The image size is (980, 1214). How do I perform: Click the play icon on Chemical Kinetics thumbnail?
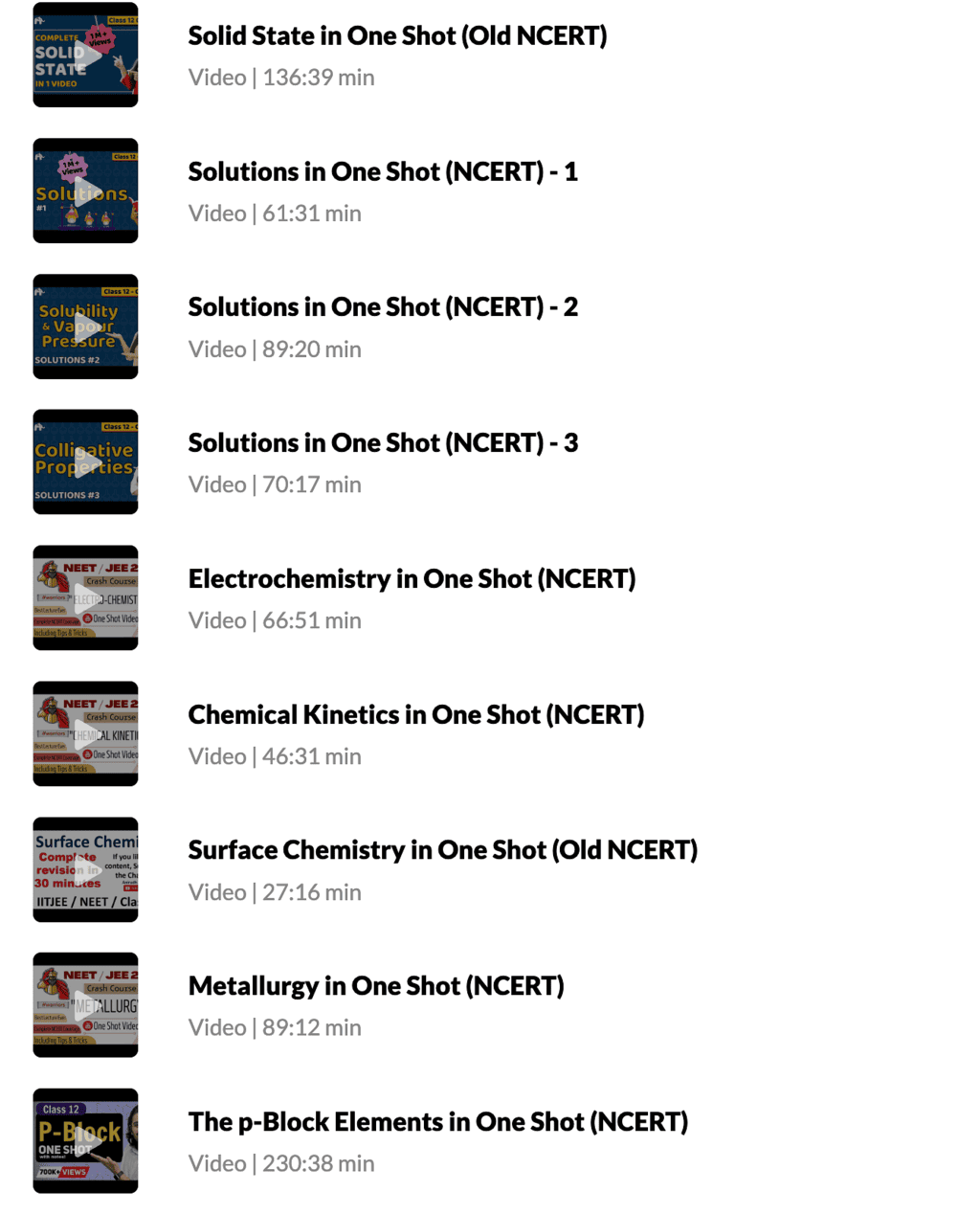point(85,733)
